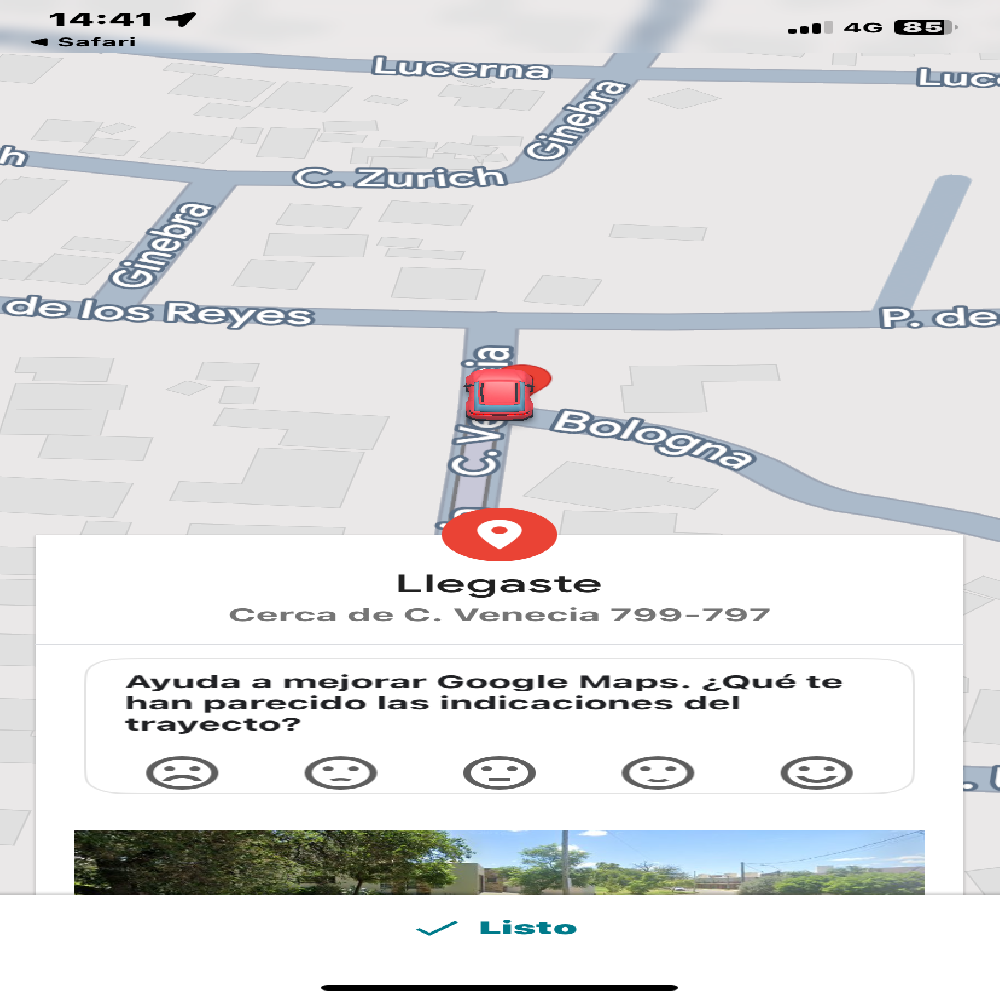This screenshot has width=1000, height=1000.
Task: Open the street view photo of destination
Action: (x=499, y=862)
